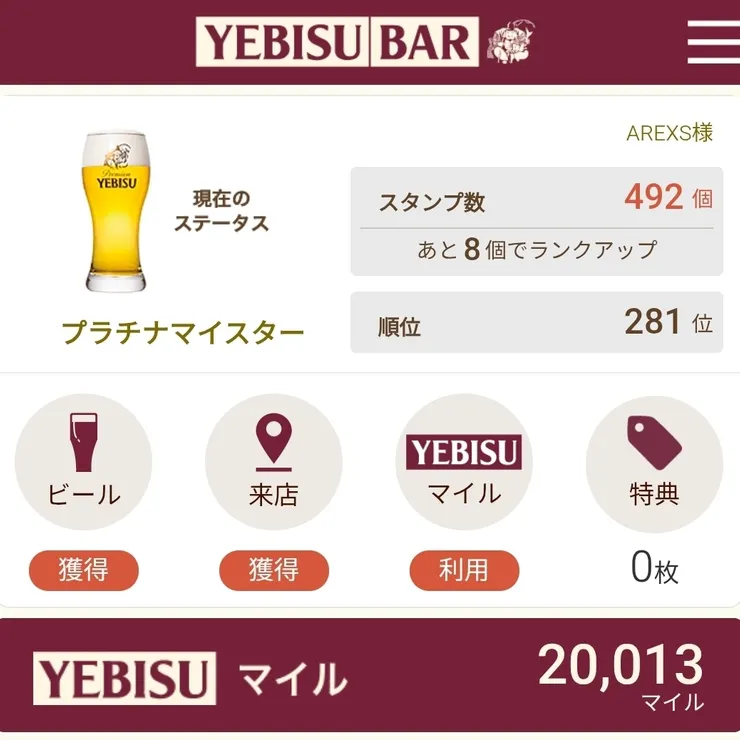Open the hamburger menu
Viewport: 740px width, 740px height.
[x=713, y=41]
